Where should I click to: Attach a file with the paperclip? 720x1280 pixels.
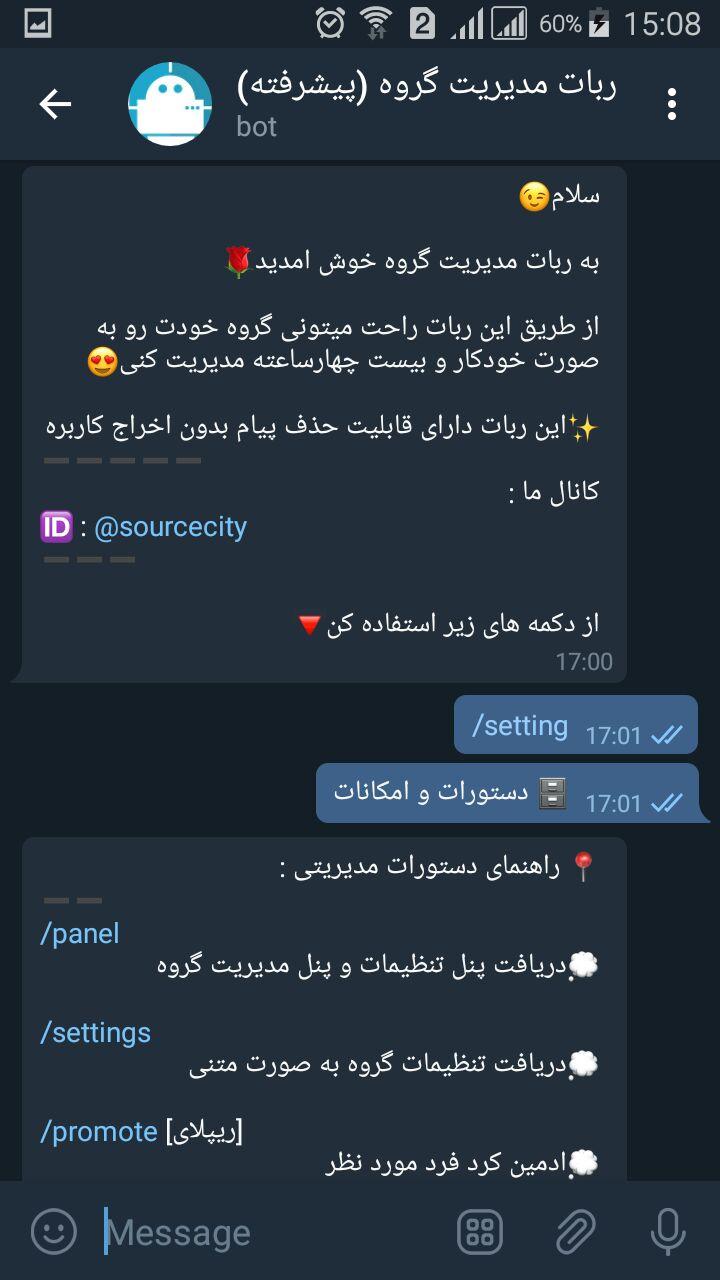tap(576, 1232)
